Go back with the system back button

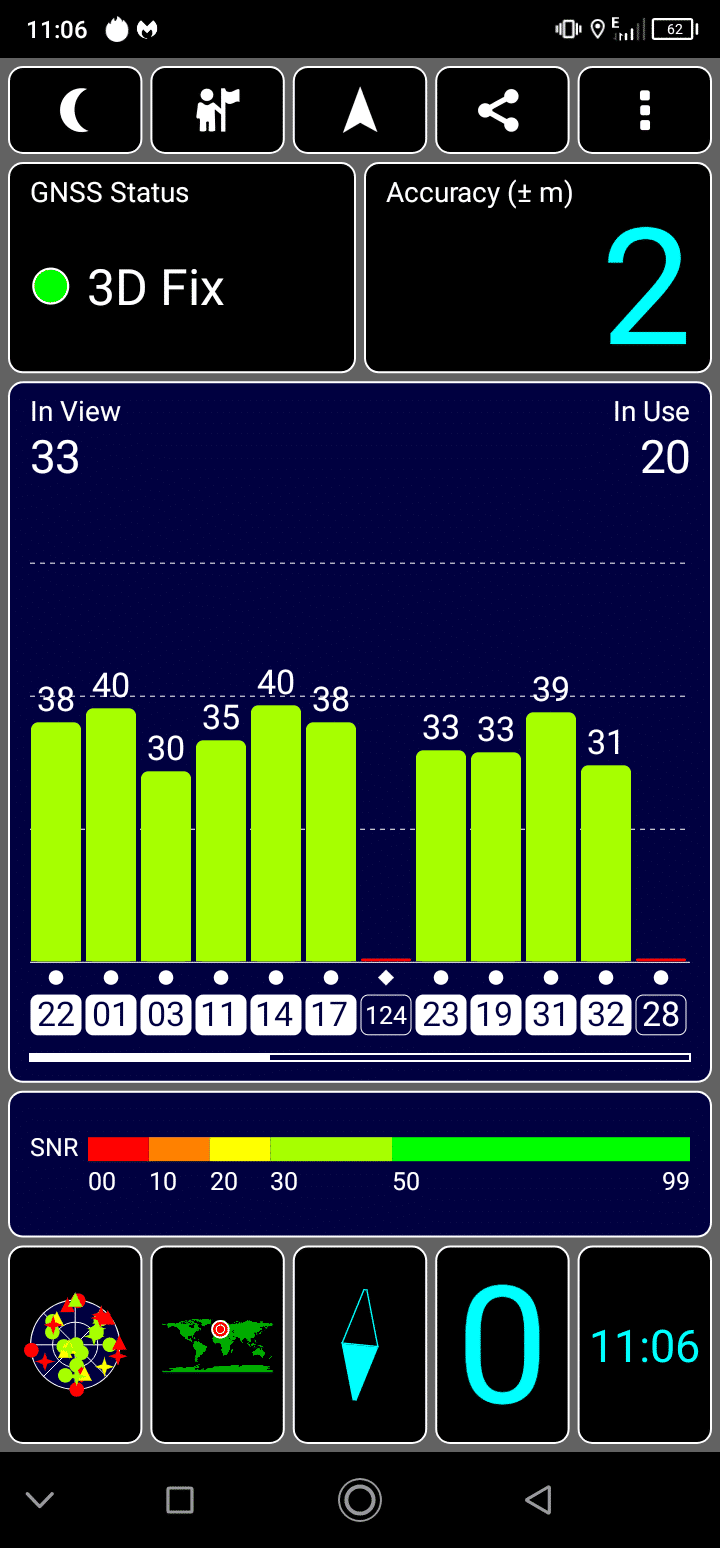539,1499
